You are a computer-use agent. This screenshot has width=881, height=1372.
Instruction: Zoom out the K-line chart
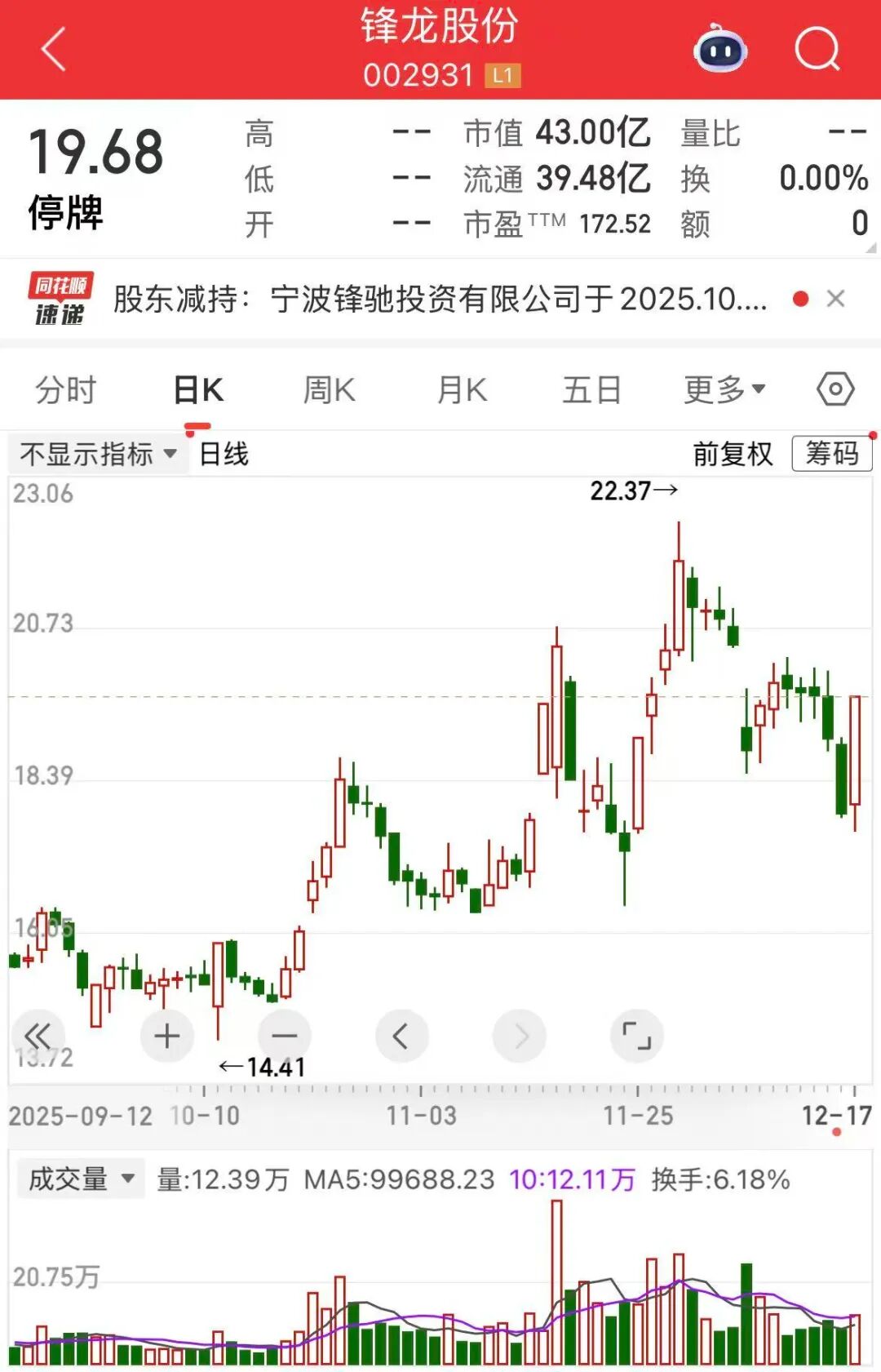tap(285, 1037)
